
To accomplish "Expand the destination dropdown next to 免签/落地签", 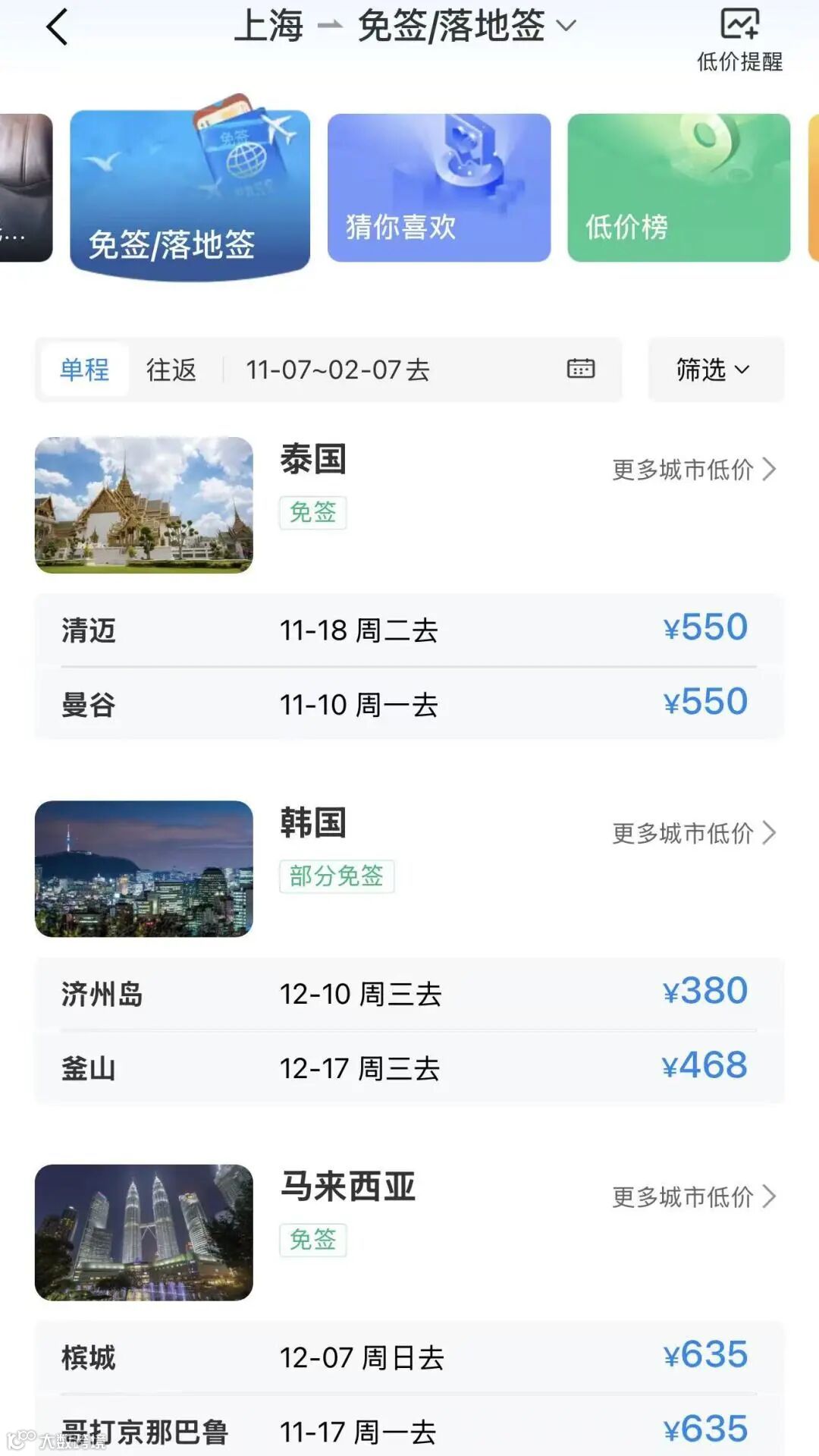I will pos(565,25).
